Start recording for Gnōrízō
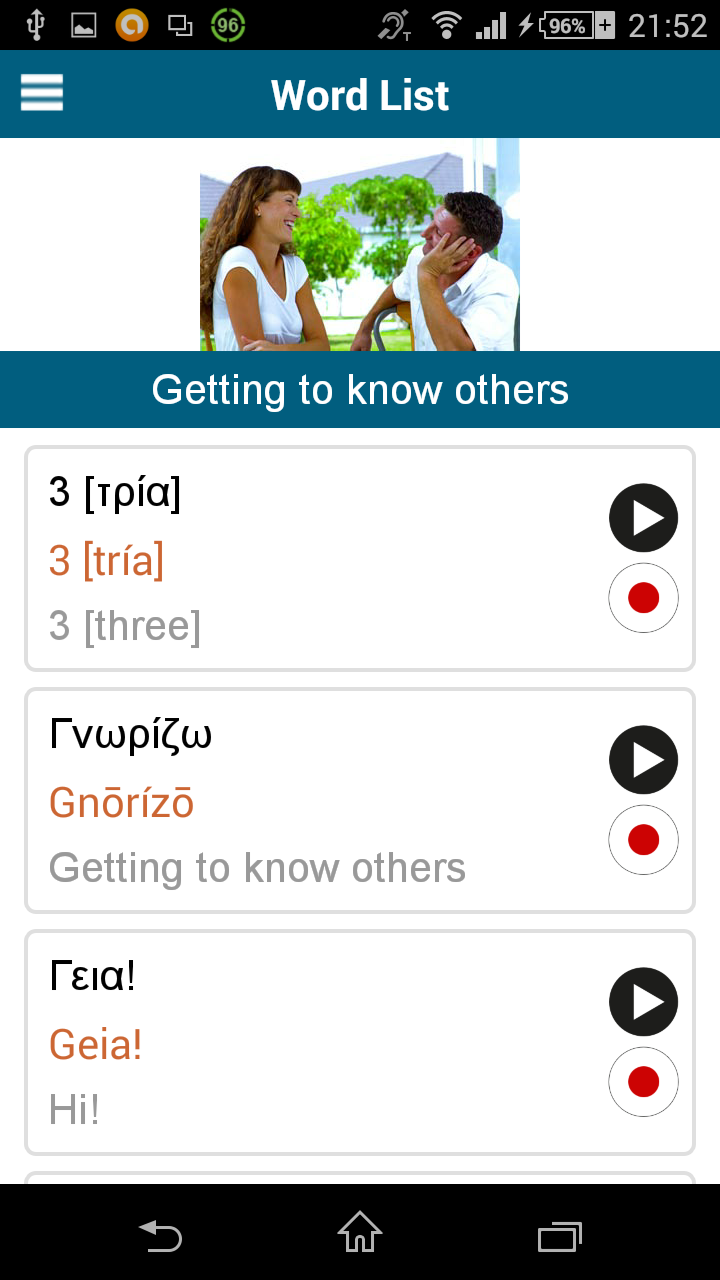Image resolution: width=720 pixels, height=1280 pixels. click(x=644, y=840)
